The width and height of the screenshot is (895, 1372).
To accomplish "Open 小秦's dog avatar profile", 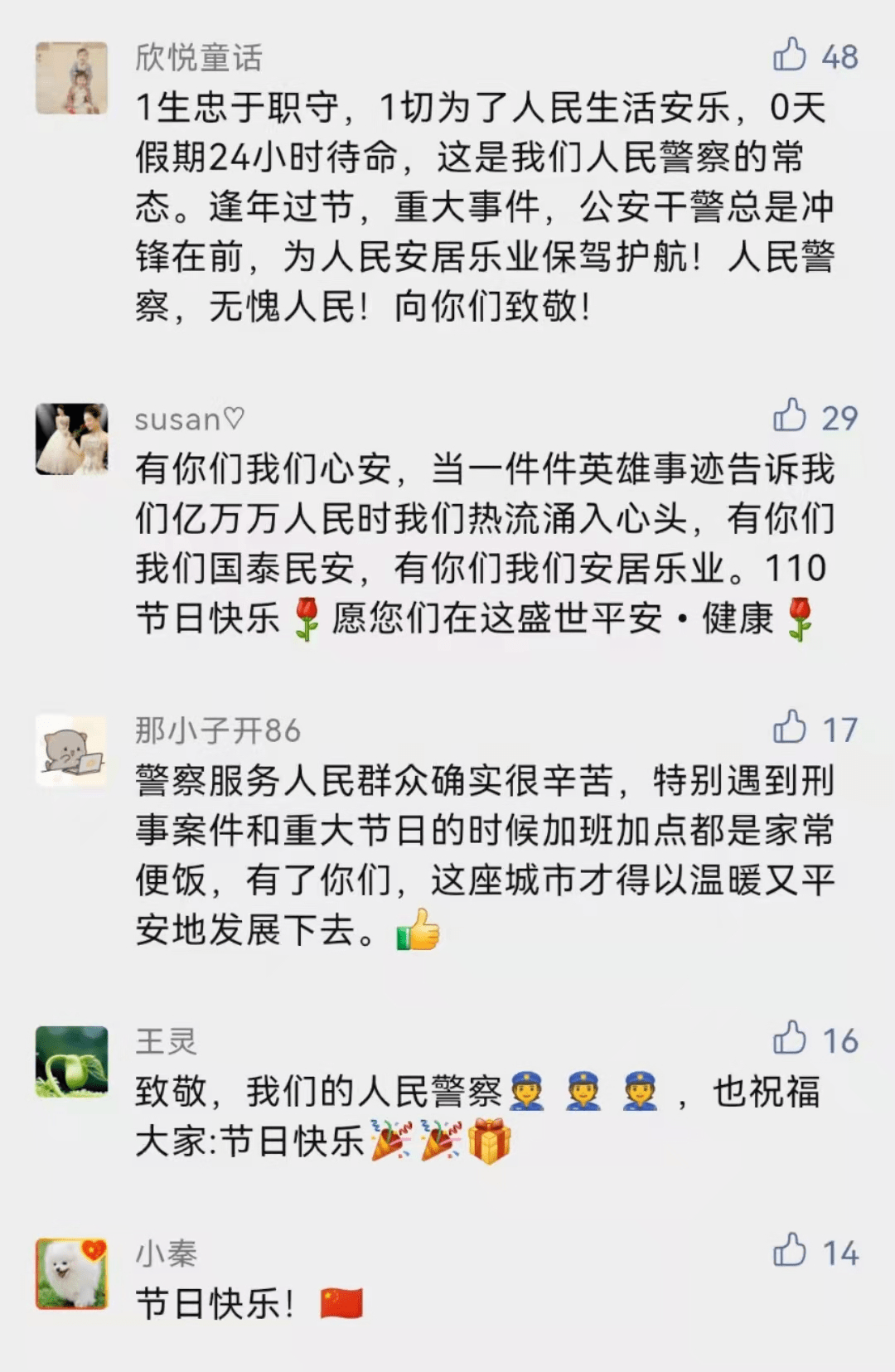I will pos(72,1274).
